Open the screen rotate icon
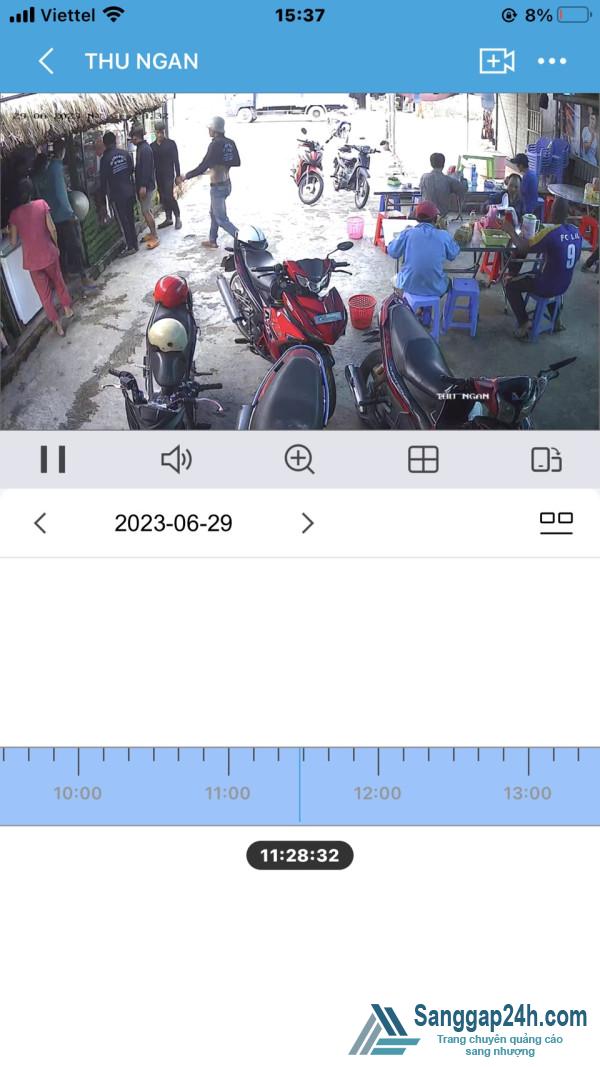The height and width of the screenshot is (1067, 600). [x=546, y=459]
